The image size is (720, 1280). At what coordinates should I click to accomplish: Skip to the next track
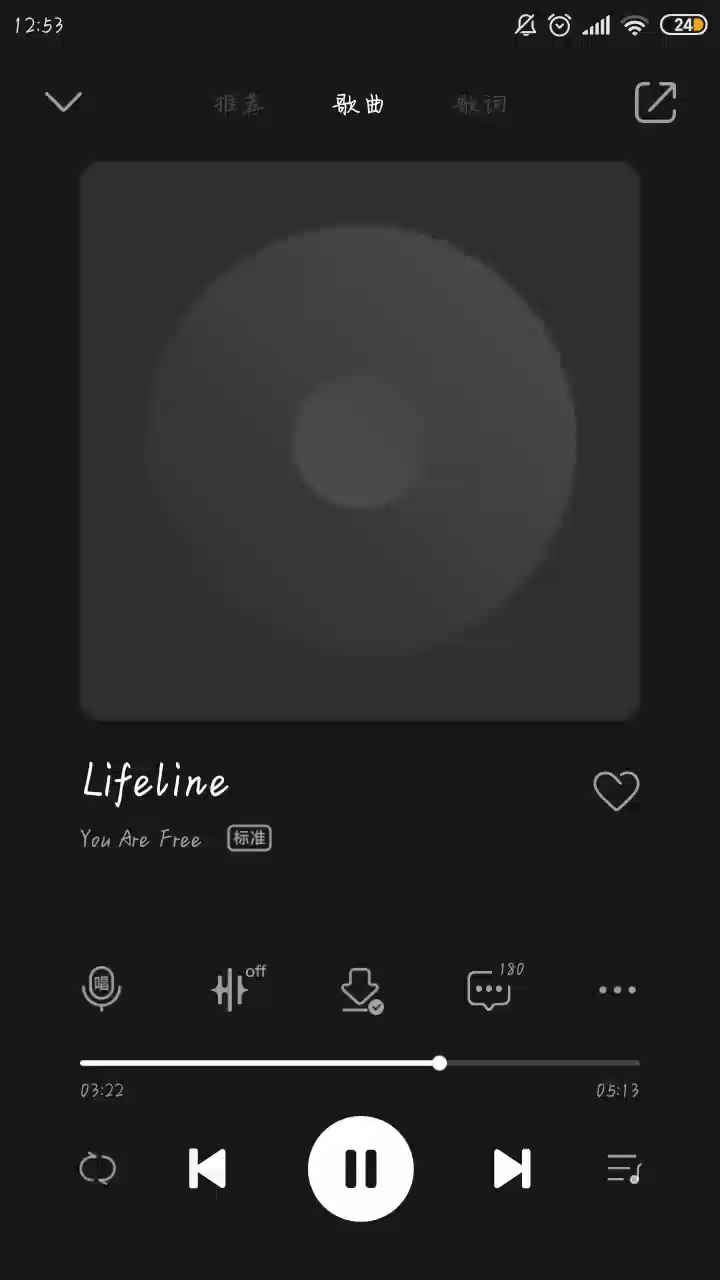point(511,1168)
